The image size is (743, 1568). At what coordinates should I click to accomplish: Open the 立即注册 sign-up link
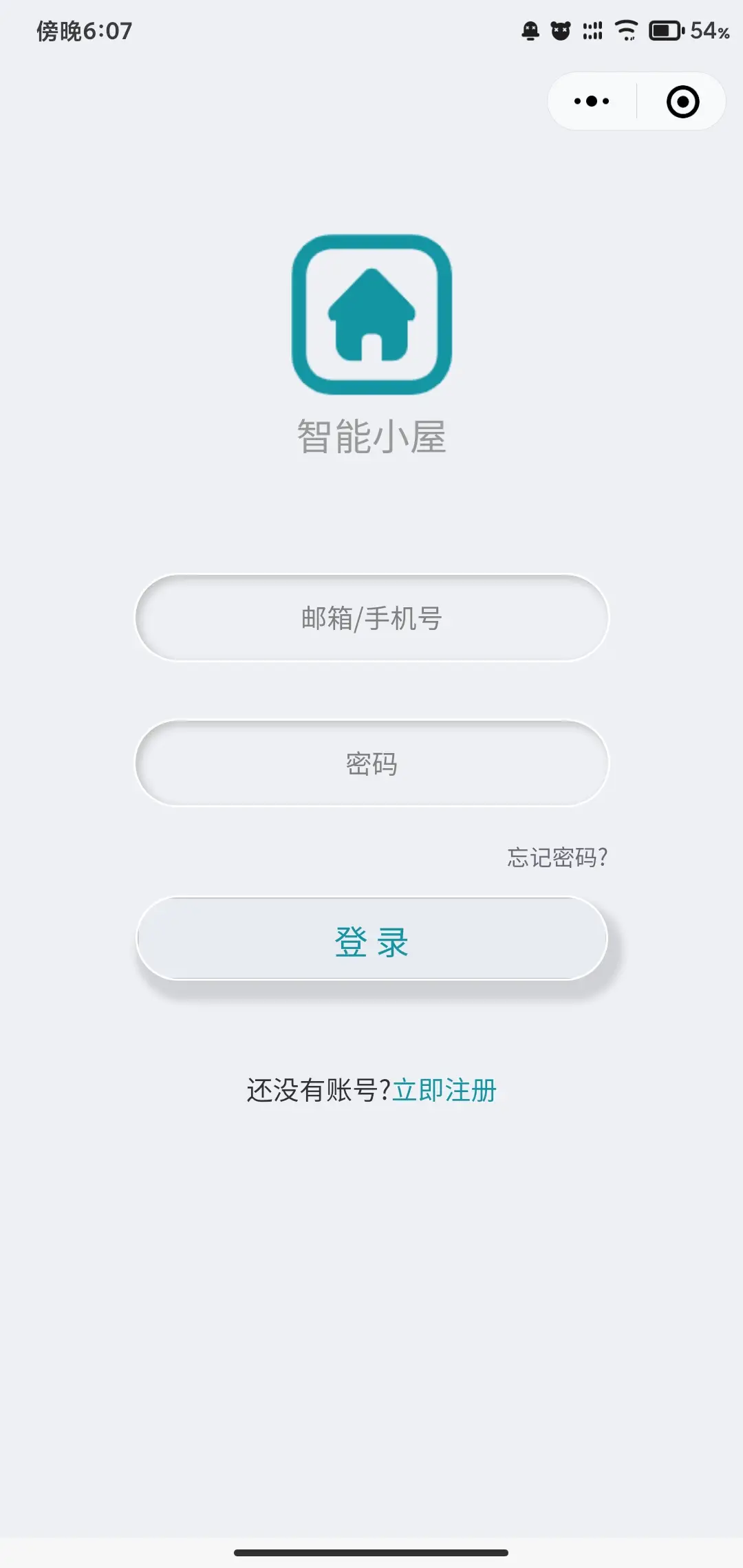[444, 1090]
